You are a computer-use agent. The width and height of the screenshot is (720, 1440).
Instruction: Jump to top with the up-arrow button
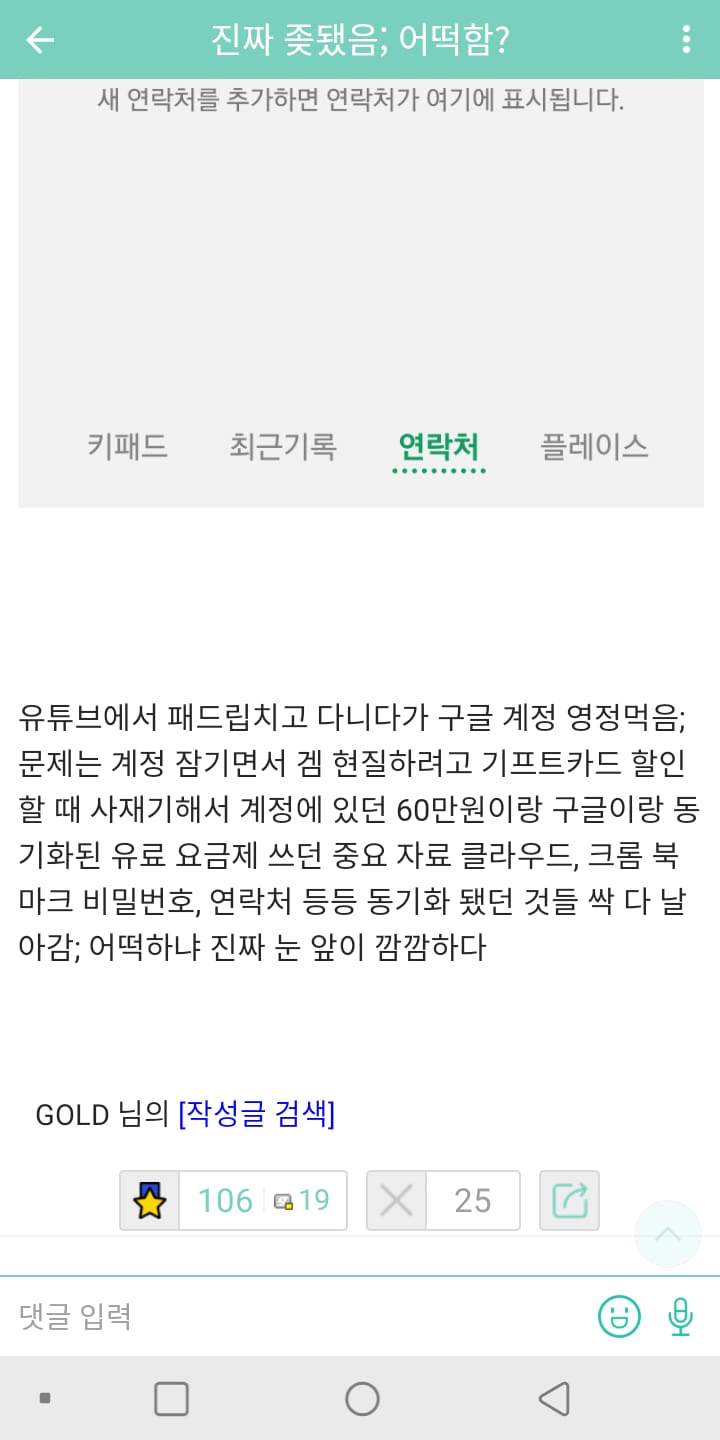tap(667, 1234)
